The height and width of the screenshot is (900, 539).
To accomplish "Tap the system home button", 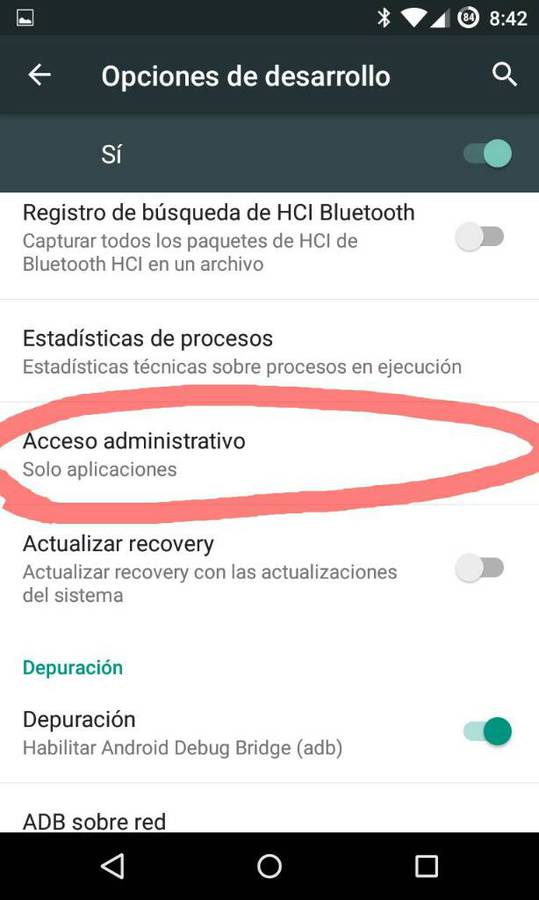I will tap(269, 866).
